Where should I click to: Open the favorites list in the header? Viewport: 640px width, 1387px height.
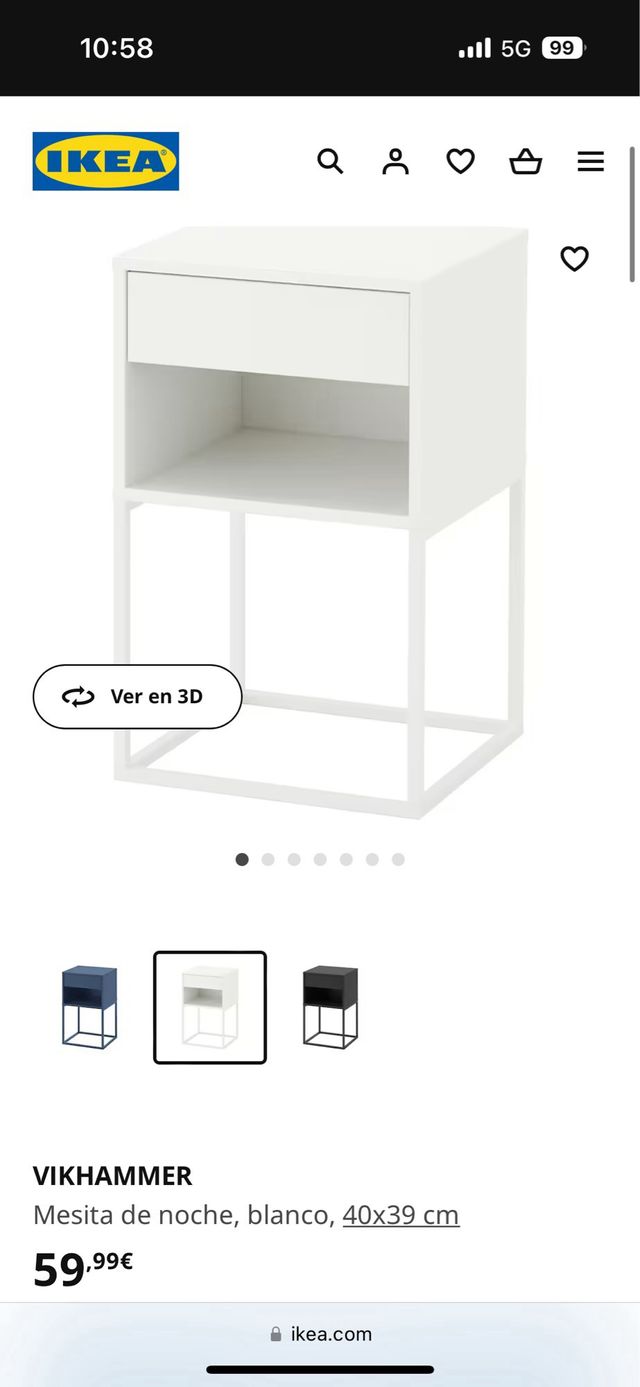[x=460, y=161]
